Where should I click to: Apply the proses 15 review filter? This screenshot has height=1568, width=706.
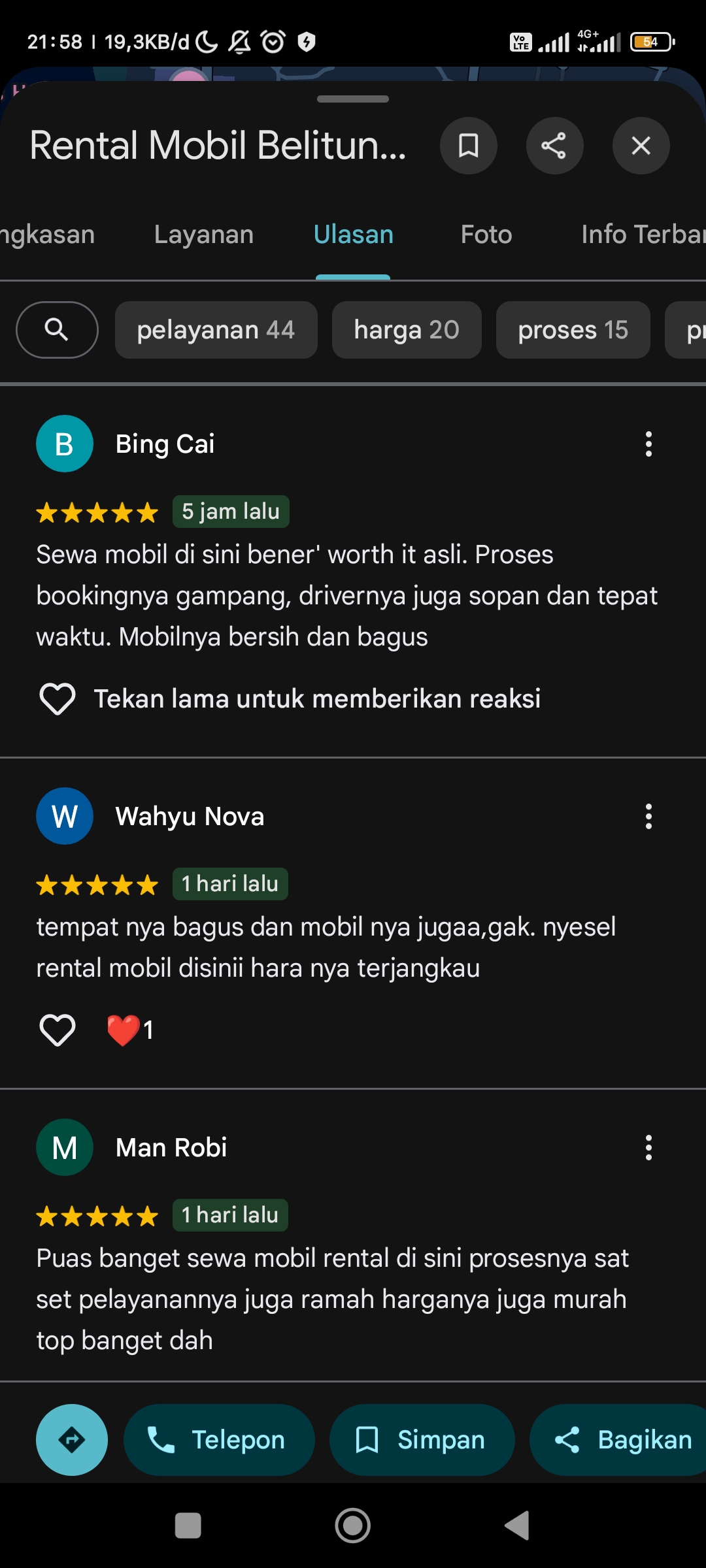pyautogui.click(x=573, y=330)
